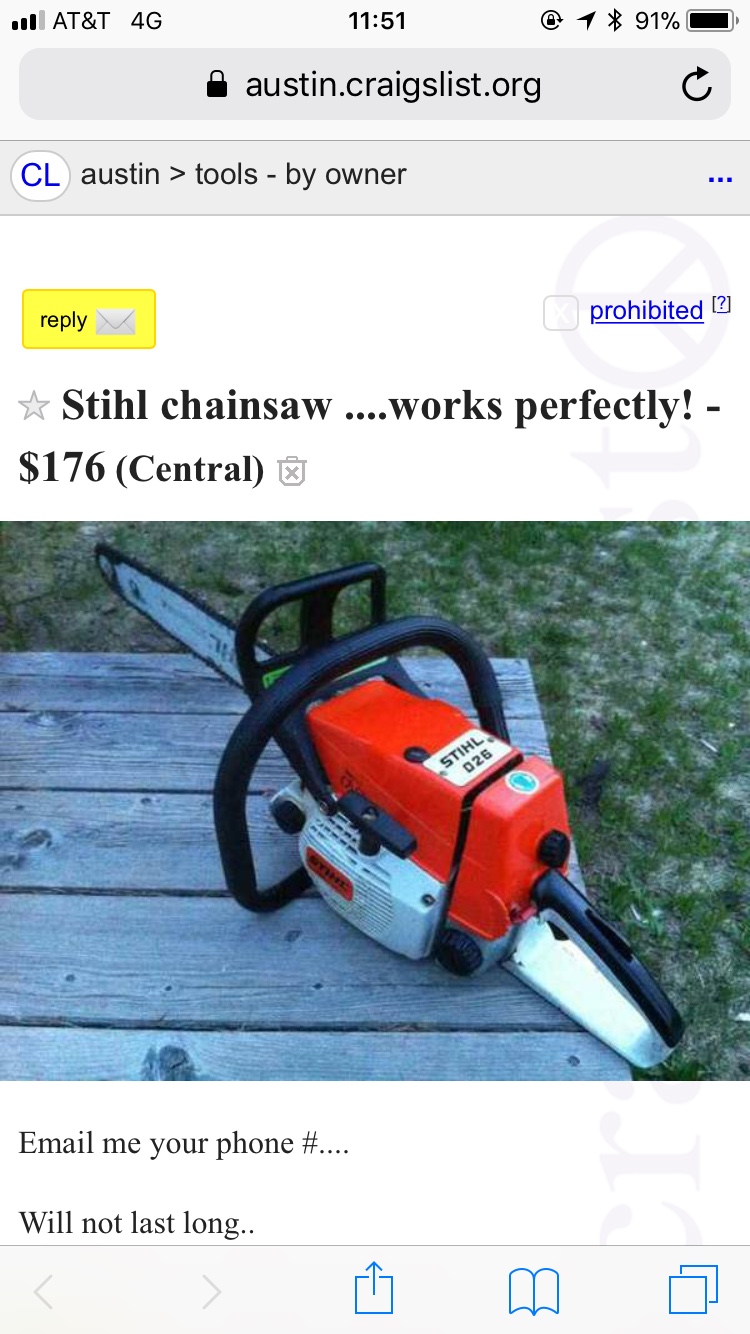Tap the austin.craigslist.org address bar
Image resolution: width=750 pixels, height=1334 pixels.
coord(374,86)
